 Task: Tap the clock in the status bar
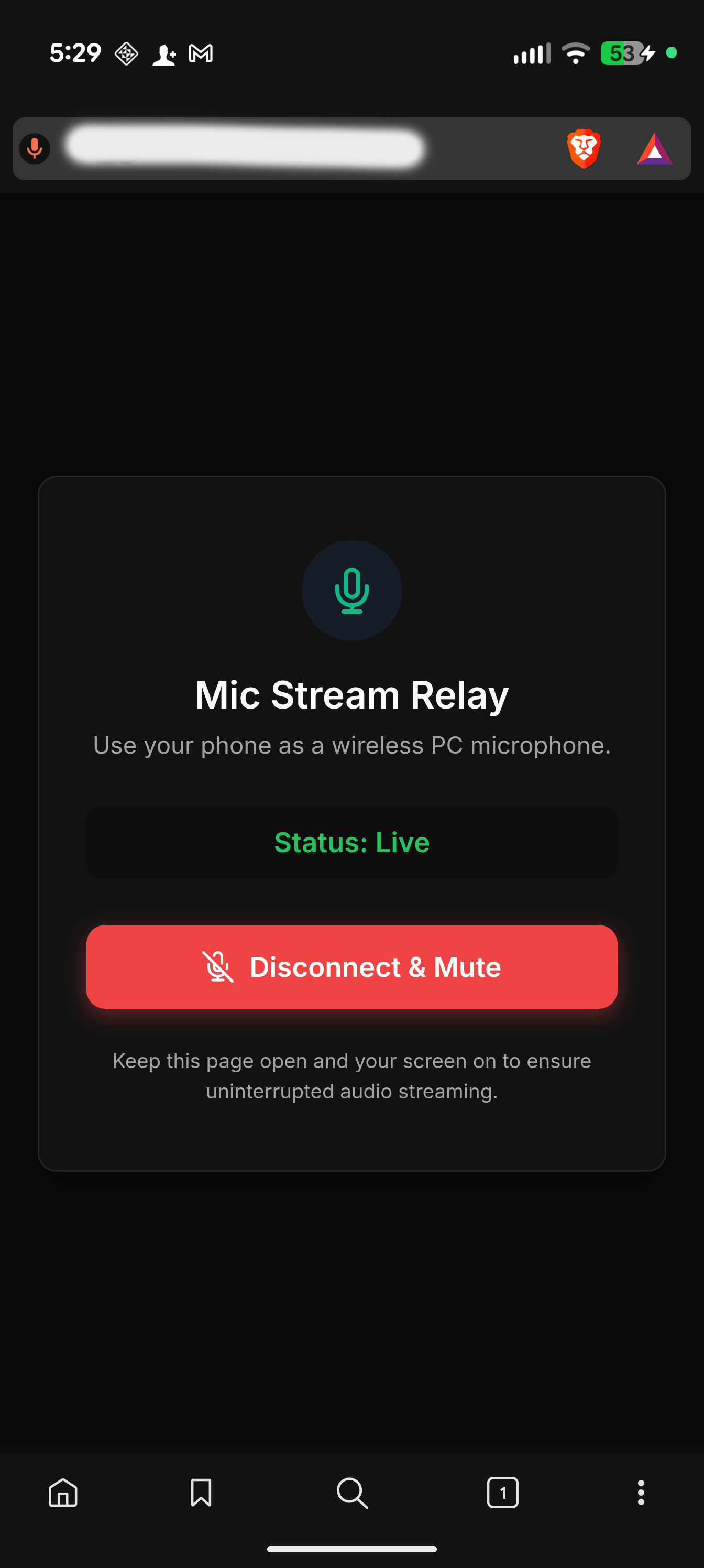point(75,53)
